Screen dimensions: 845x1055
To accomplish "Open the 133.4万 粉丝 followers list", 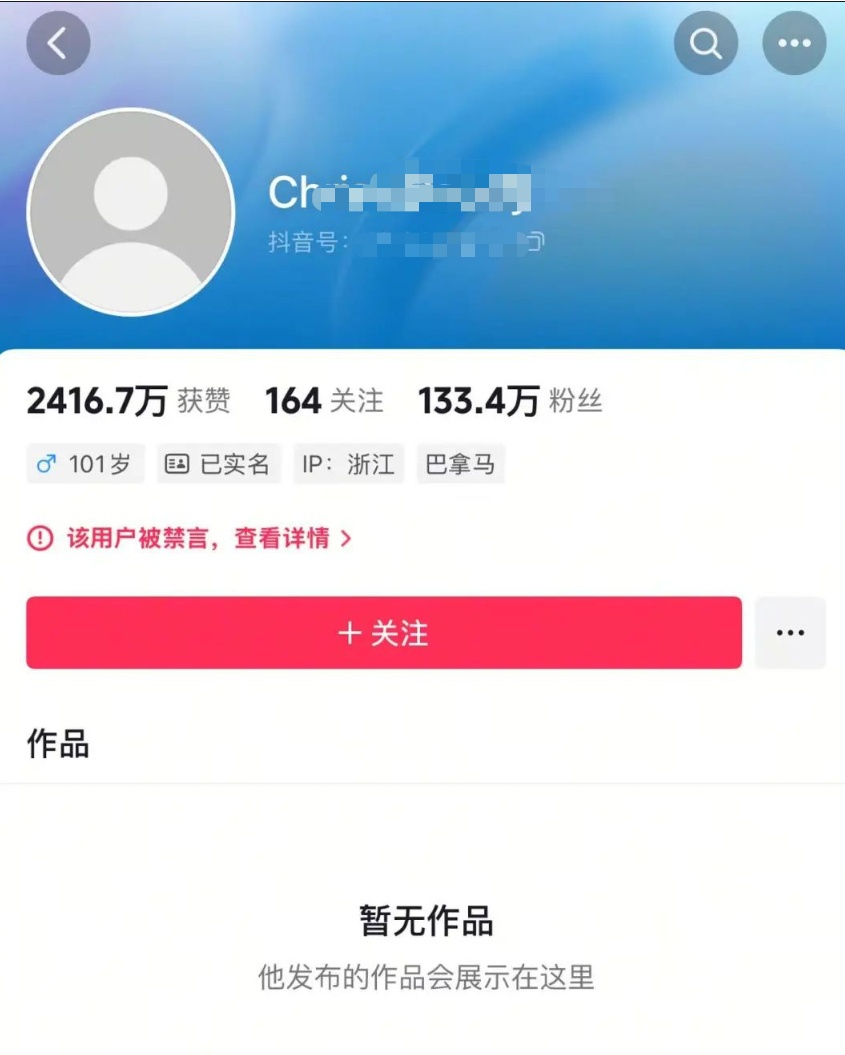I will coord(510,402).
